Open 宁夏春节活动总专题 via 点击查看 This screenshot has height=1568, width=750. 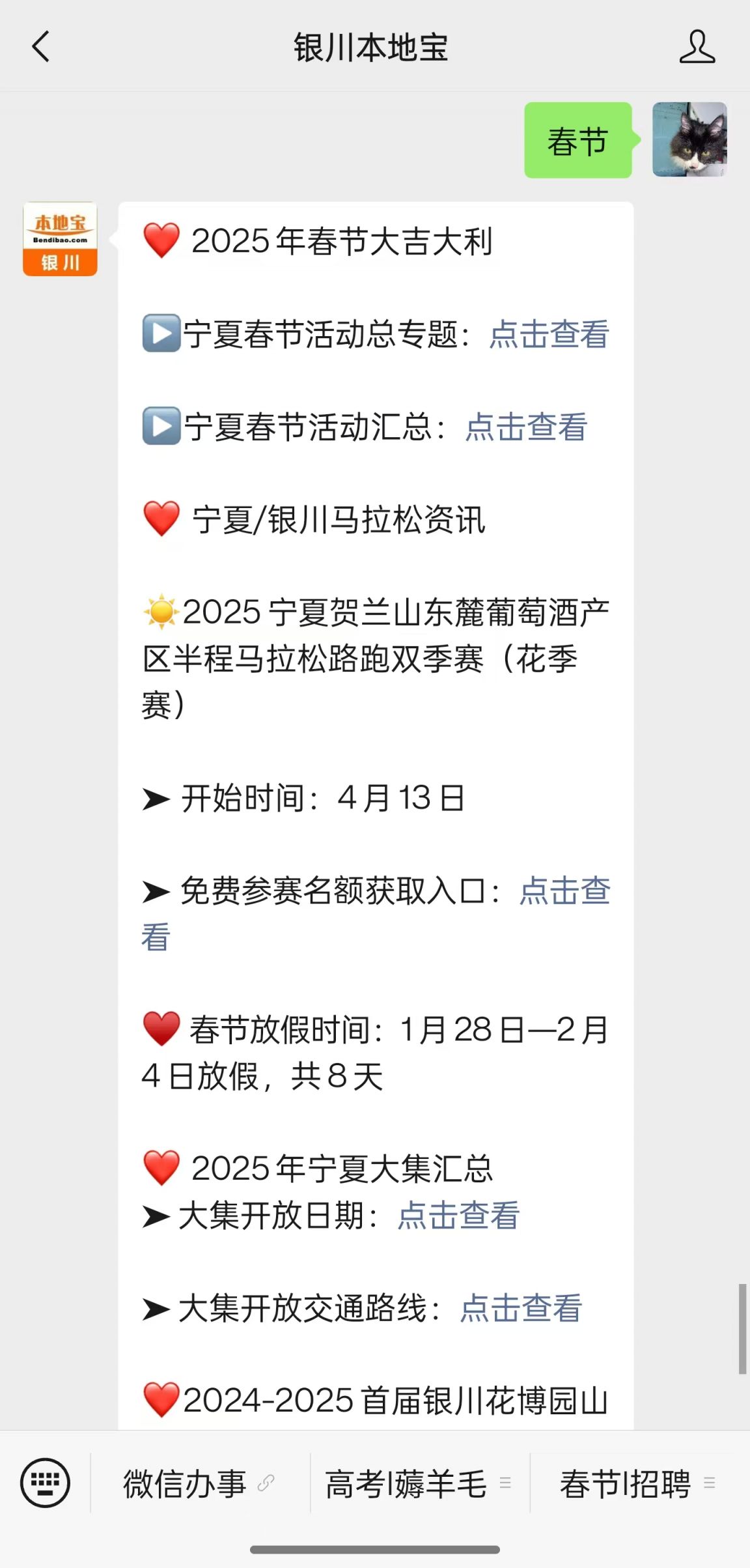[549, 335]
